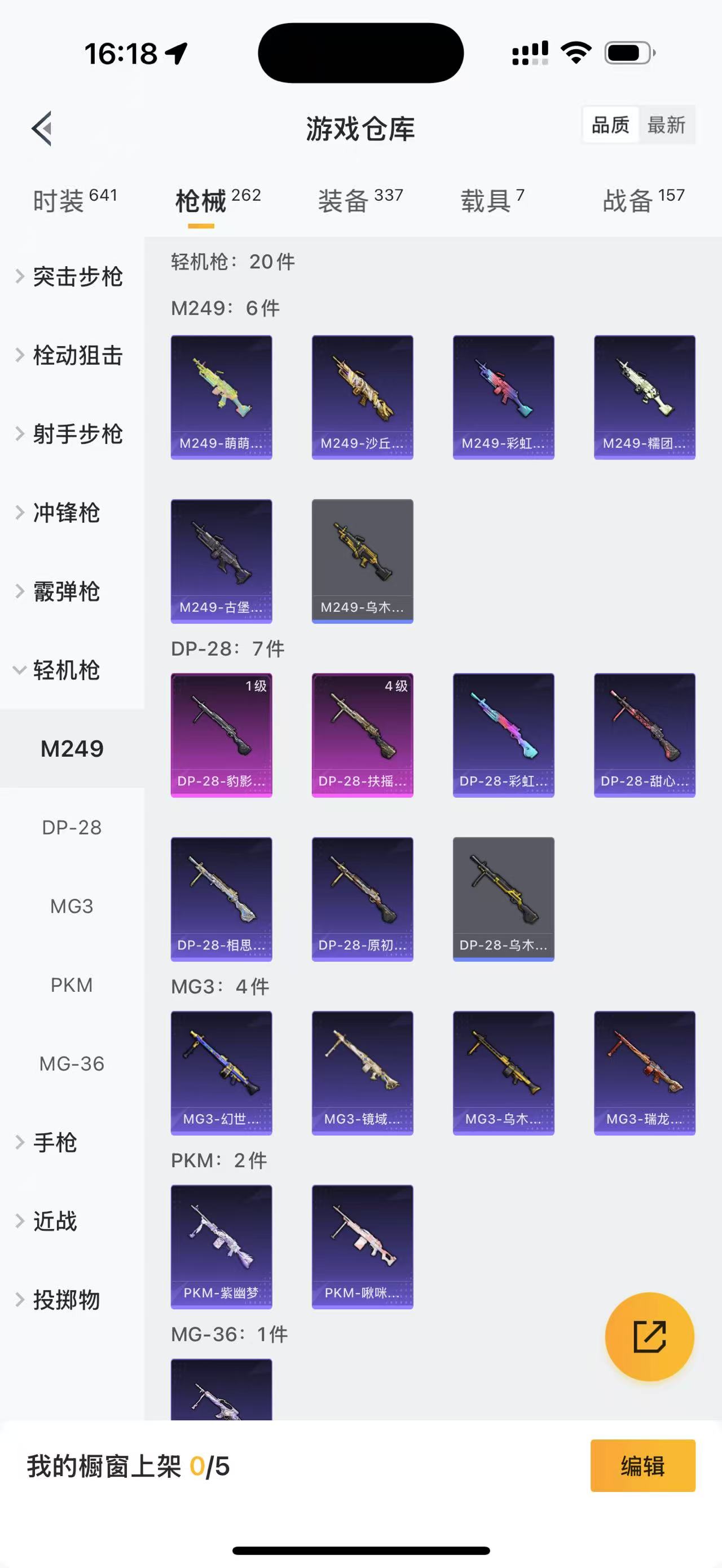Viewport: 722px width, 1568px height.
Task: Select DP-28 in the sidebar
Action: pos(70,827)
